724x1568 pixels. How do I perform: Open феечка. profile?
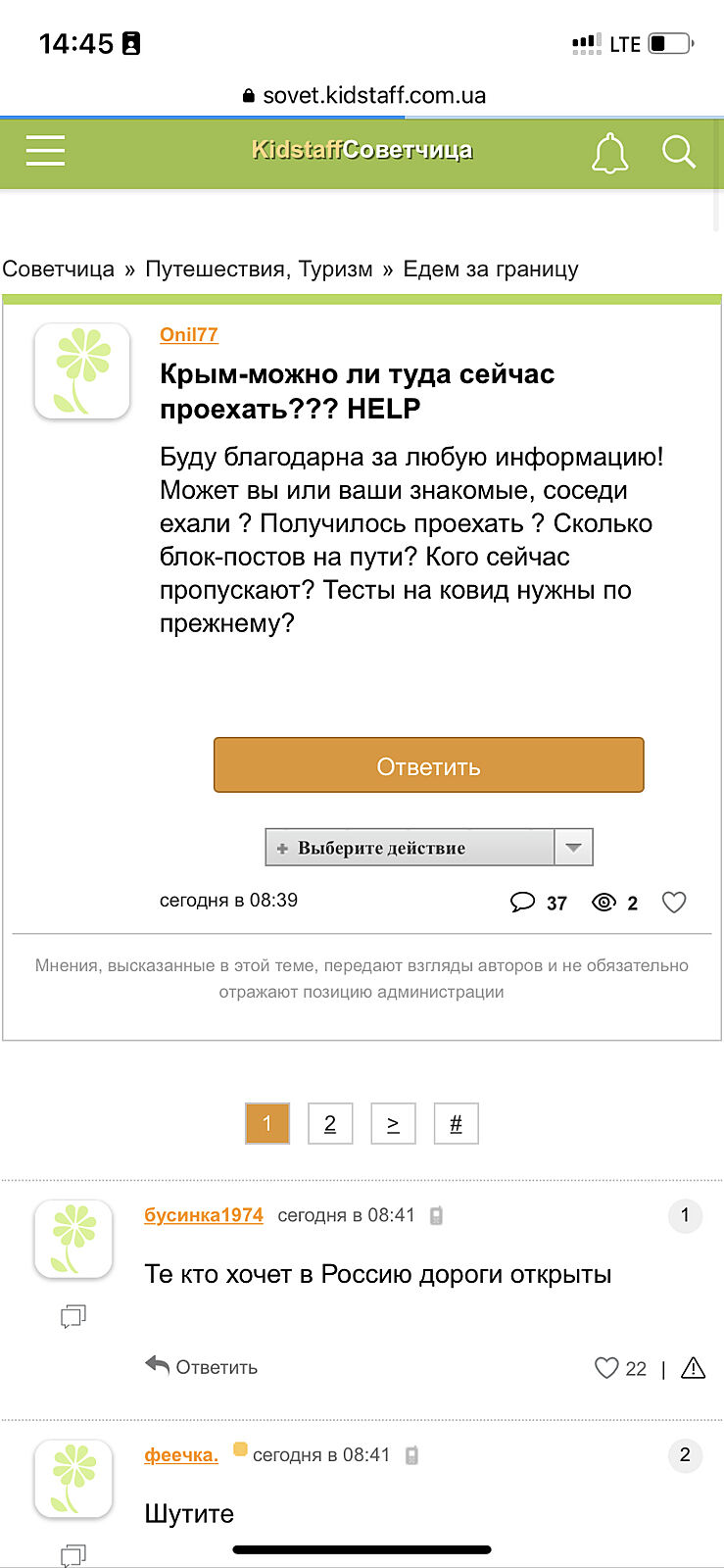pos(181,1455)
